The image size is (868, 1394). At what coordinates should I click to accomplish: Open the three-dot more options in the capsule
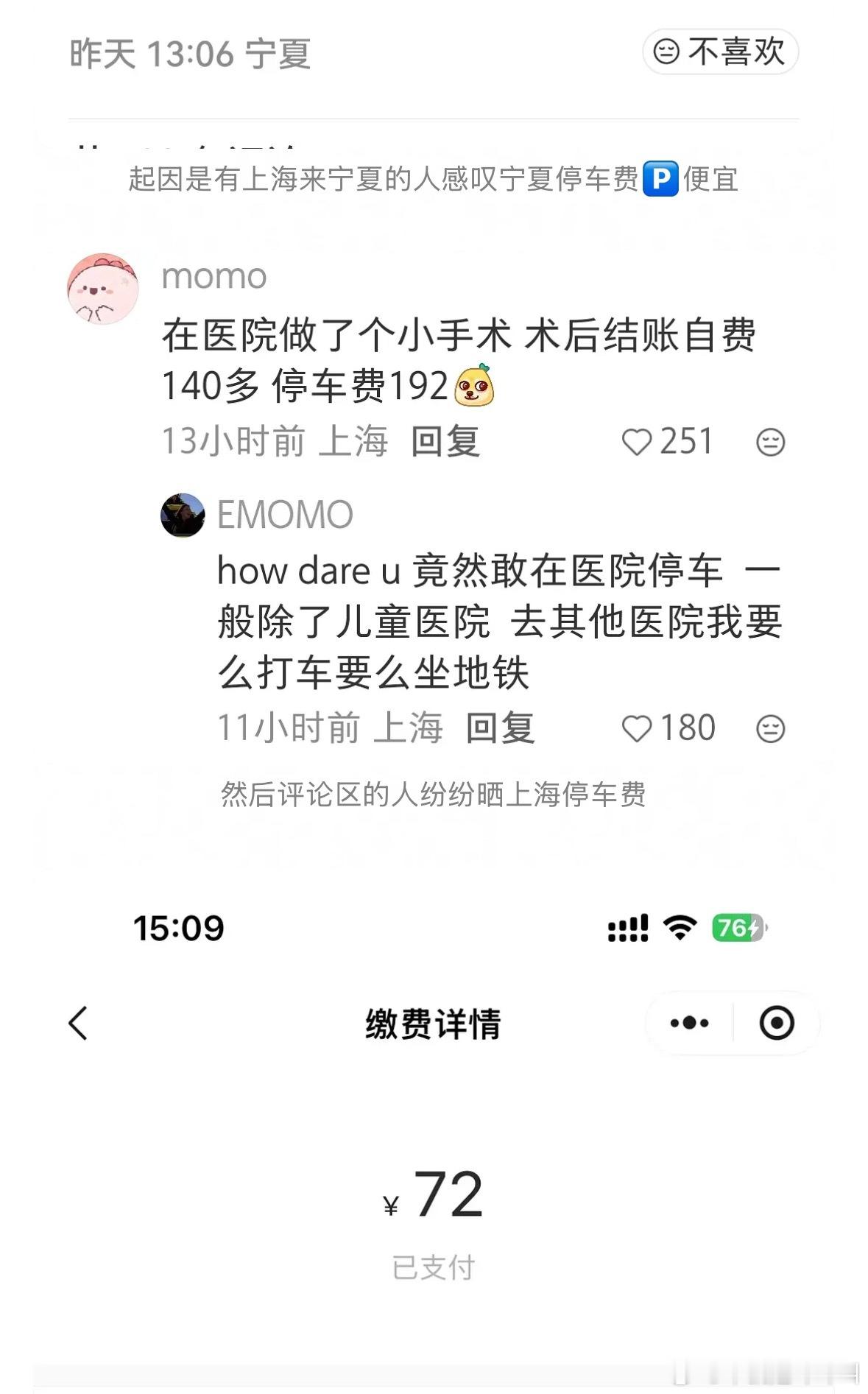pyautogui.click(x=690, y=1023)
